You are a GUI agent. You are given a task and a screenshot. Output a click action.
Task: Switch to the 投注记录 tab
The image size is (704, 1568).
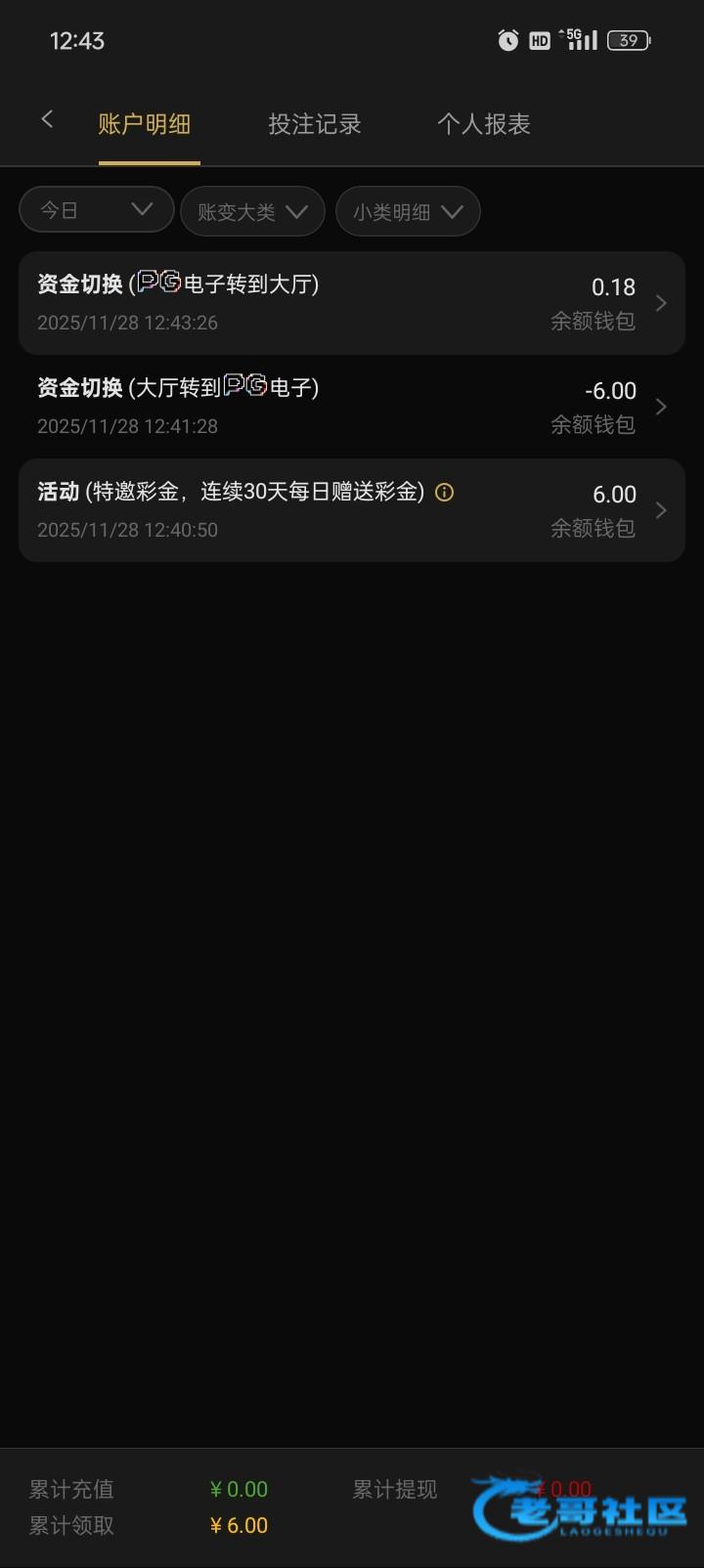315,124
